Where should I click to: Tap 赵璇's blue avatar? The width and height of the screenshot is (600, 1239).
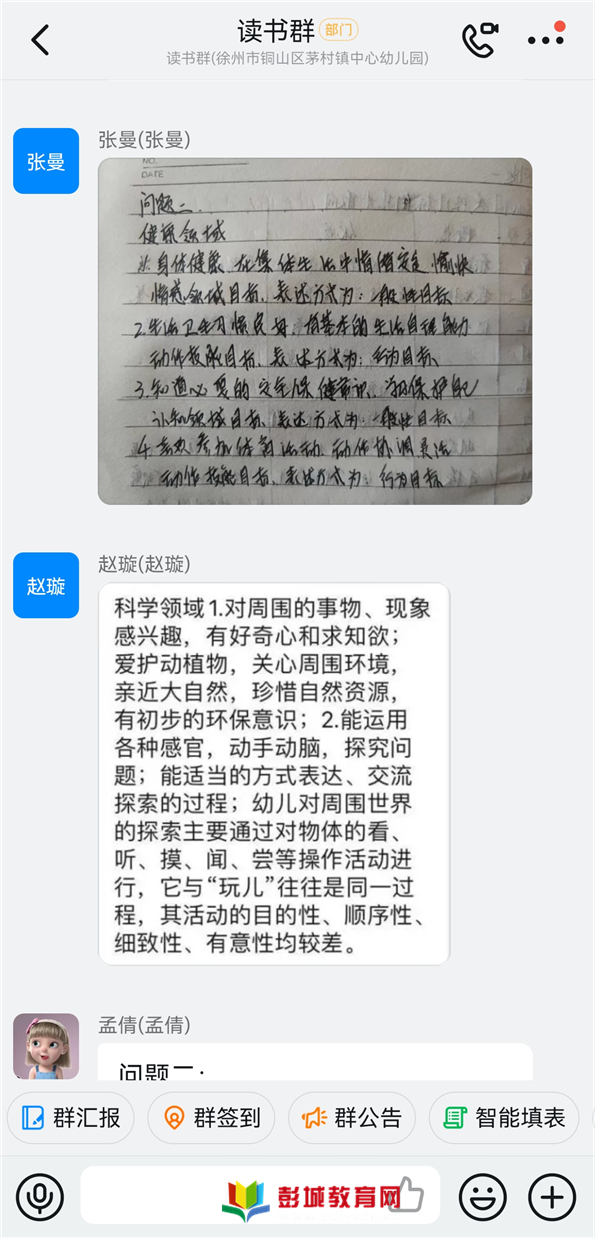tap(46, 586)
